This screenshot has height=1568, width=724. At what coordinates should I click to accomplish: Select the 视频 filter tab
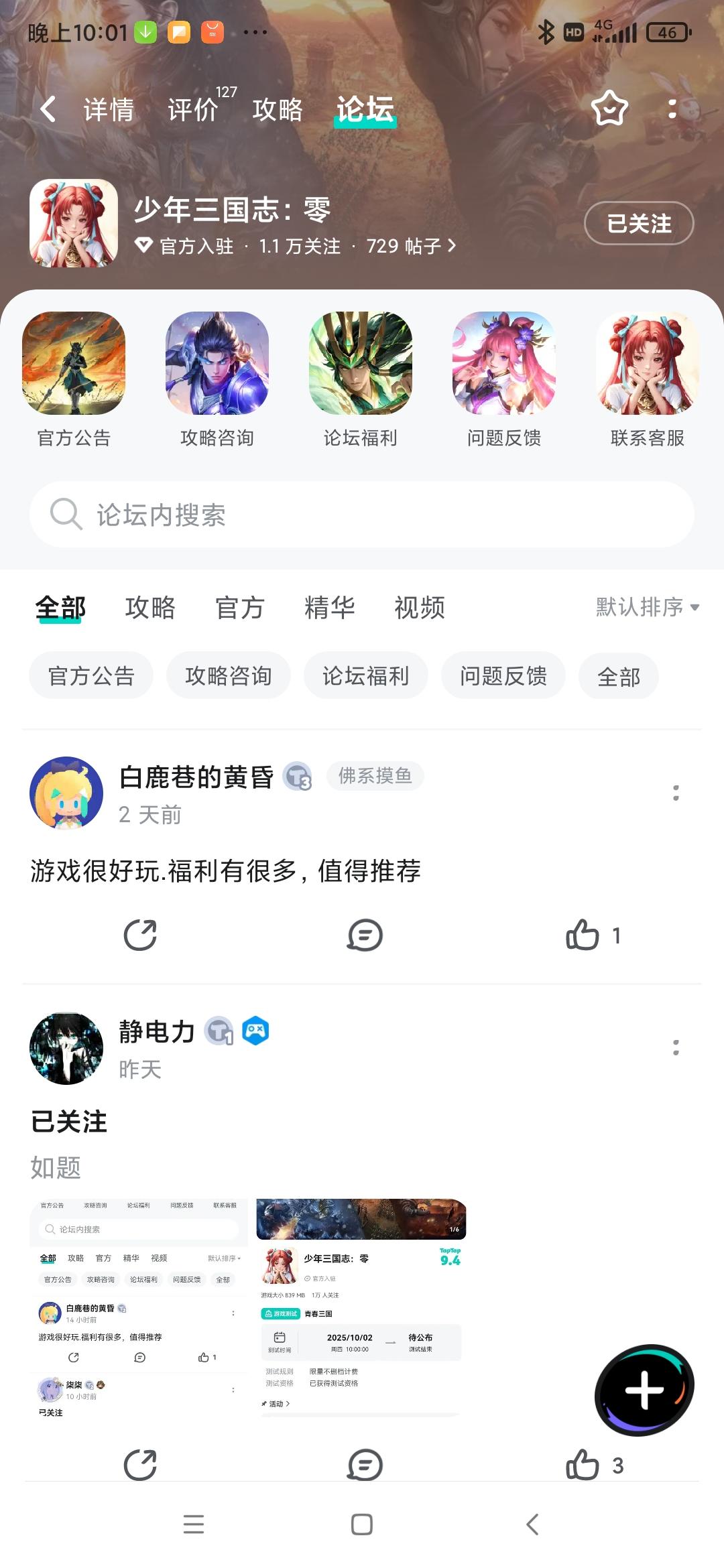[x=419, y=608]
